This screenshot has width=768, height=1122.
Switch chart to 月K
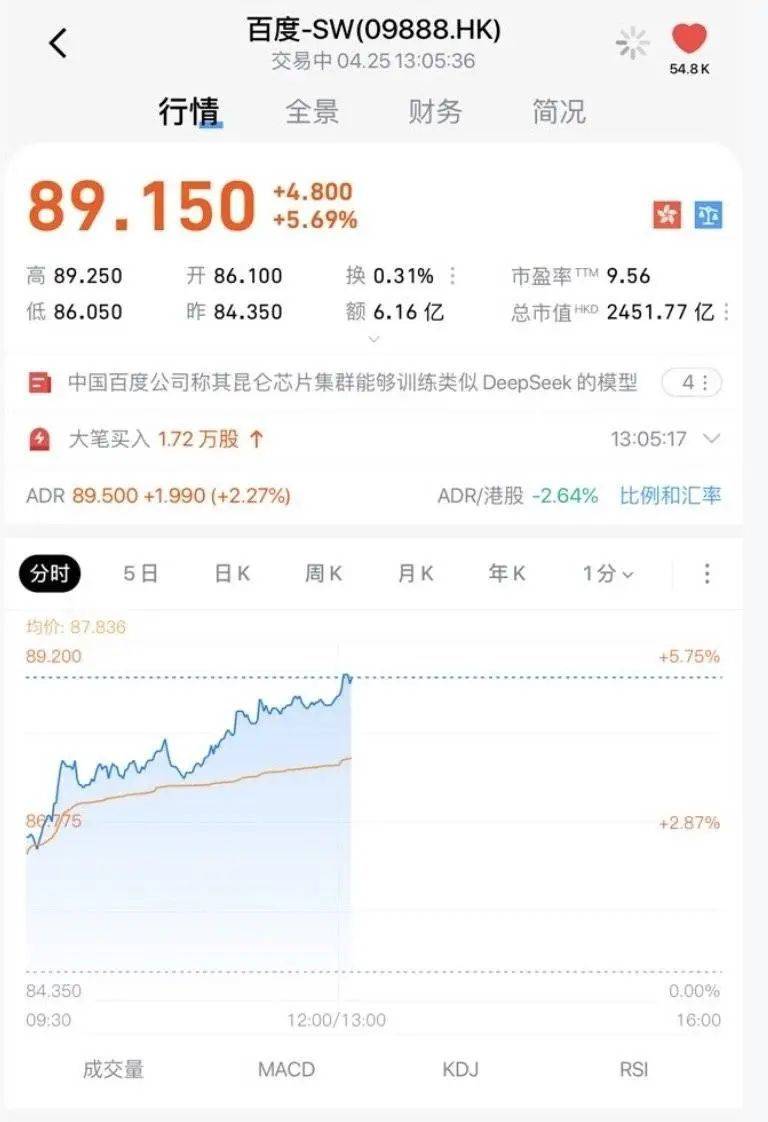point(415,573)
